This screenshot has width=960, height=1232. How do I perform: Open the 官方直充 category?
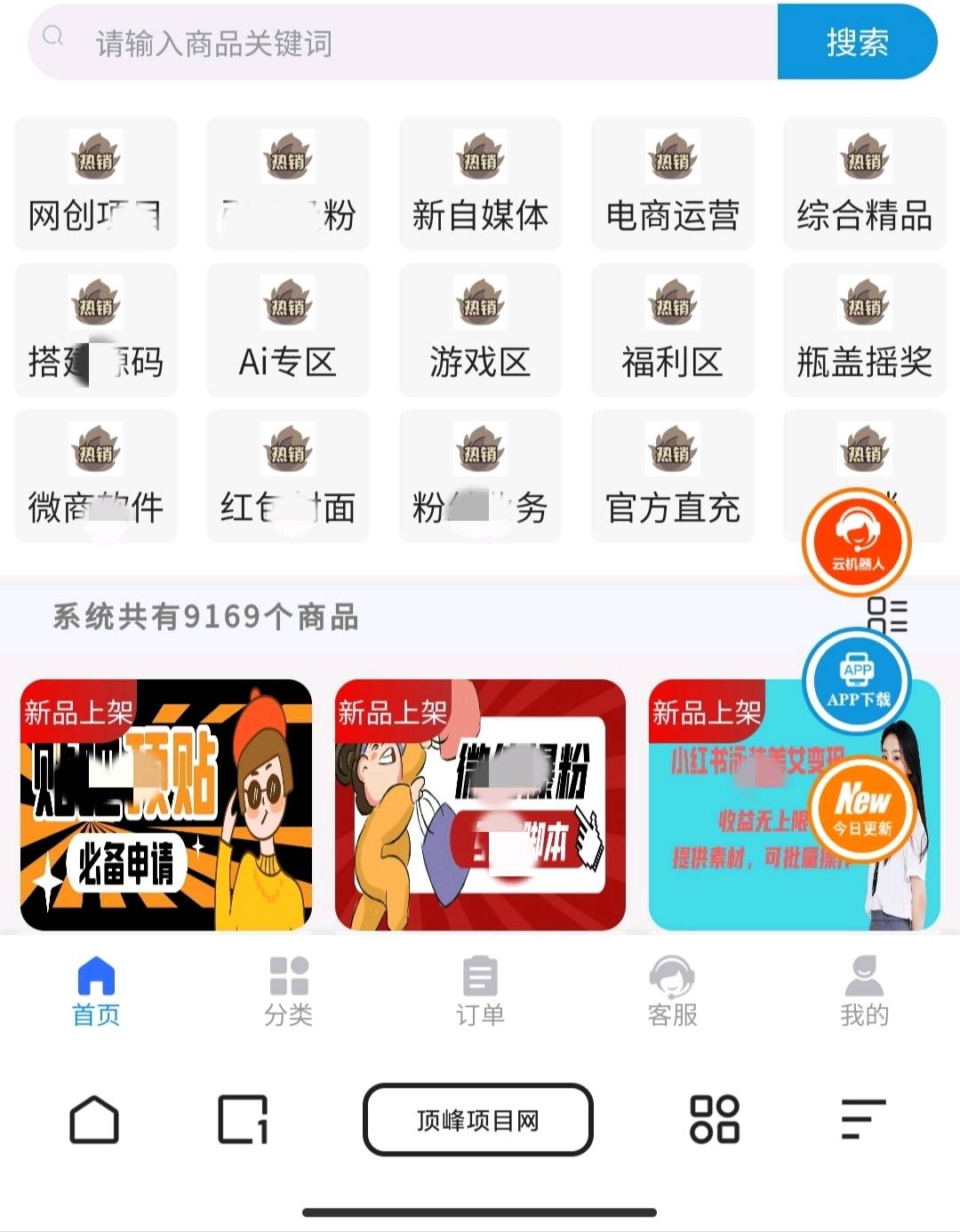(x=672, y=476)
